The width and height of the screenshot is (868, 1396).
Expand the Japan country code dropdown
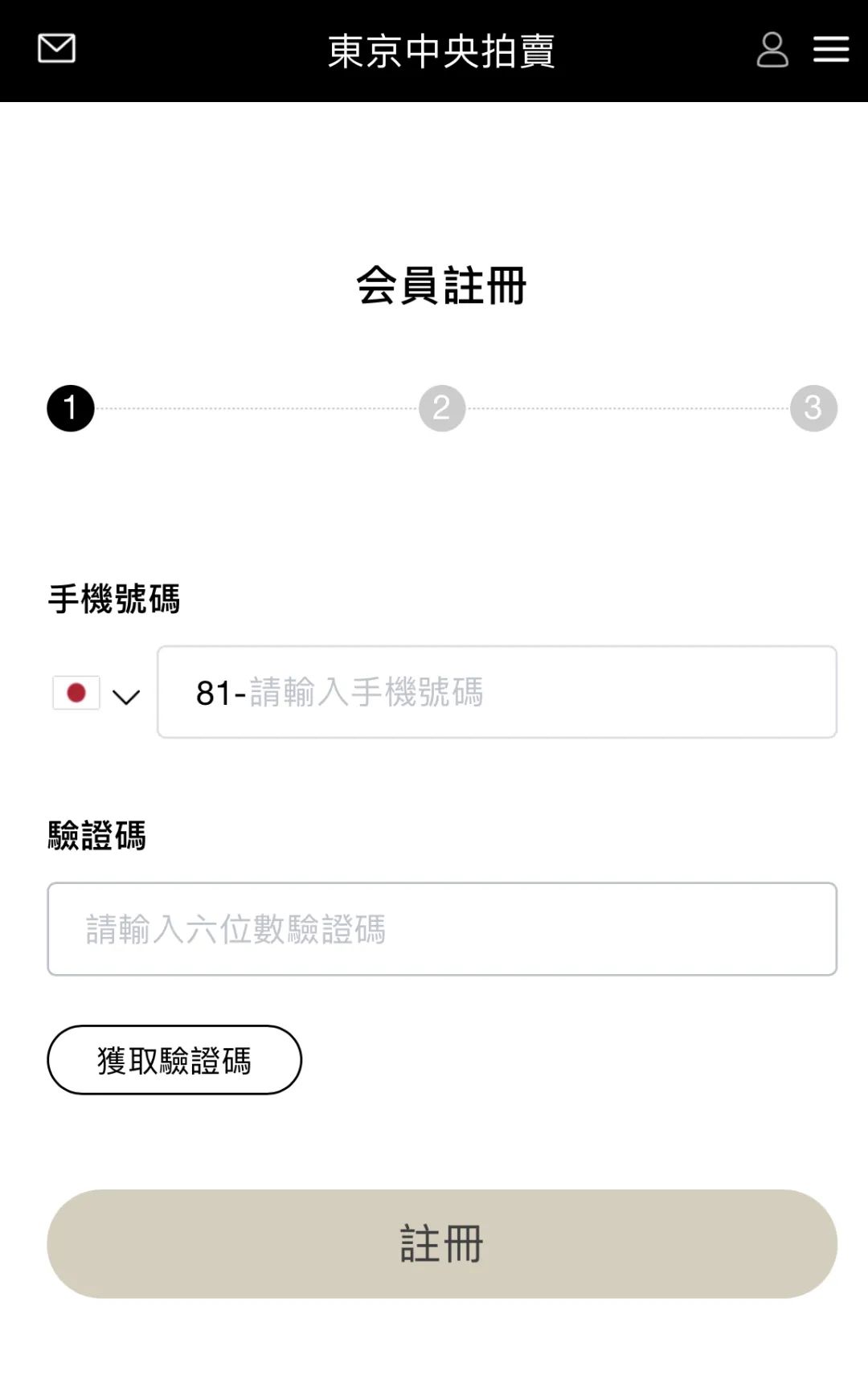click(x=97, y=694)
